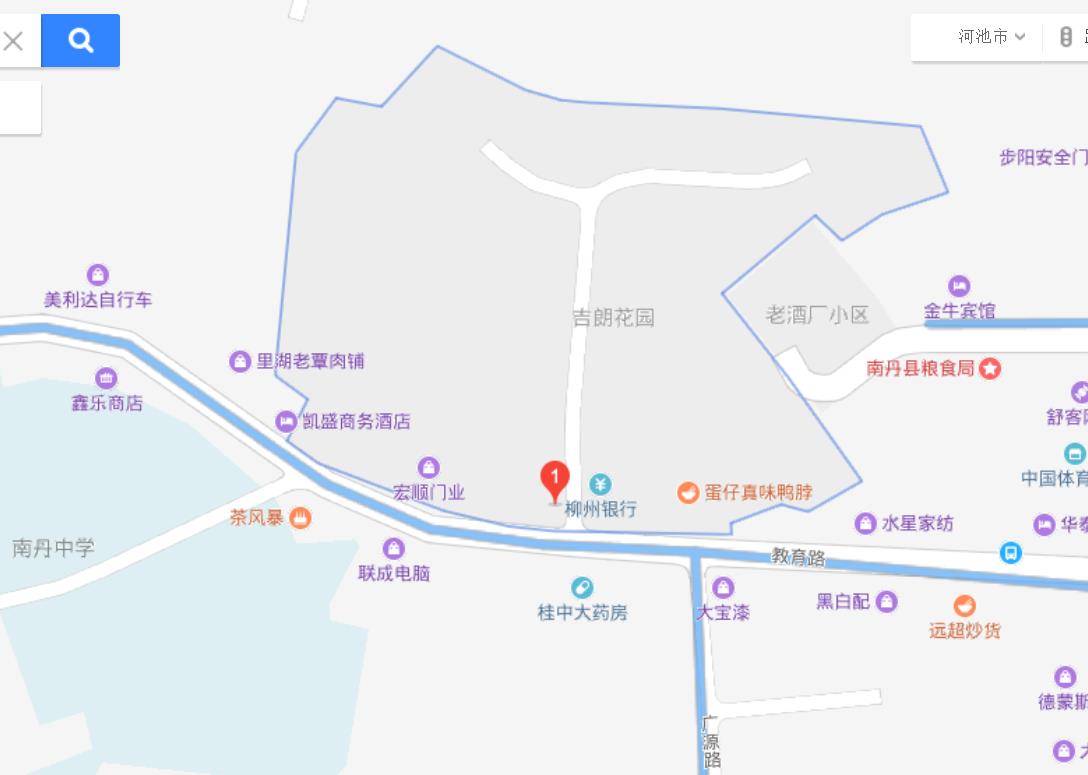The height and width of the screenshot is (775, 1088).
Task: Tap the 美利达自行车 shop marker
Action: pyautogui.click(x=98, y=275)
